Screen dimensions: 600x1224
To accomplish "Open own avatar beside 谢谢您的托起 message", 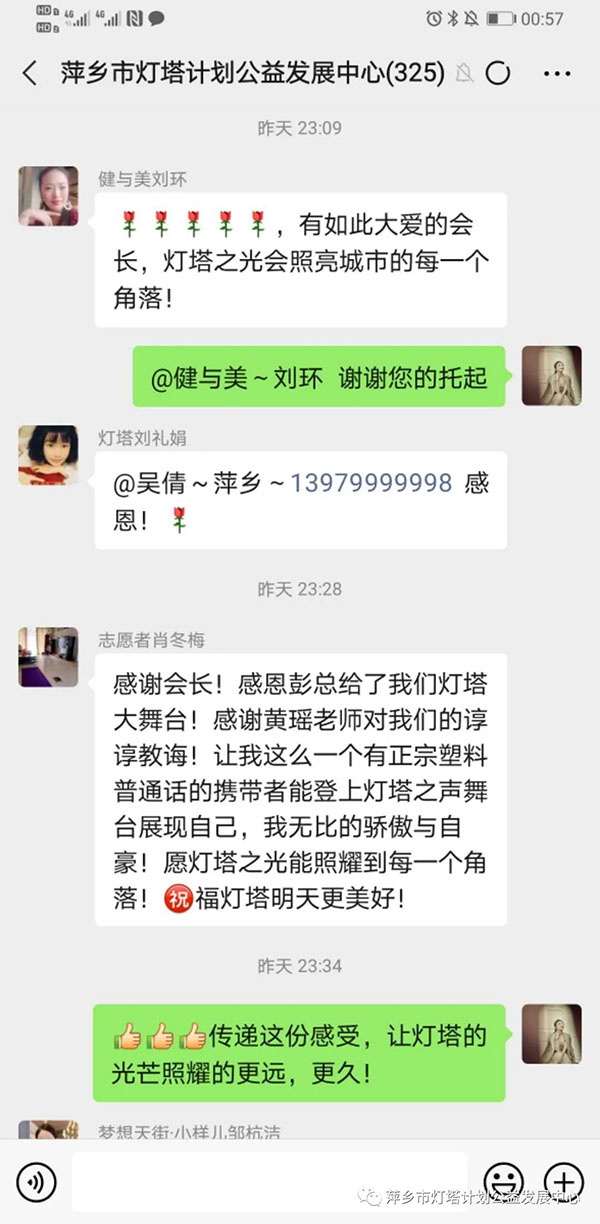I will tap(551, 375).
